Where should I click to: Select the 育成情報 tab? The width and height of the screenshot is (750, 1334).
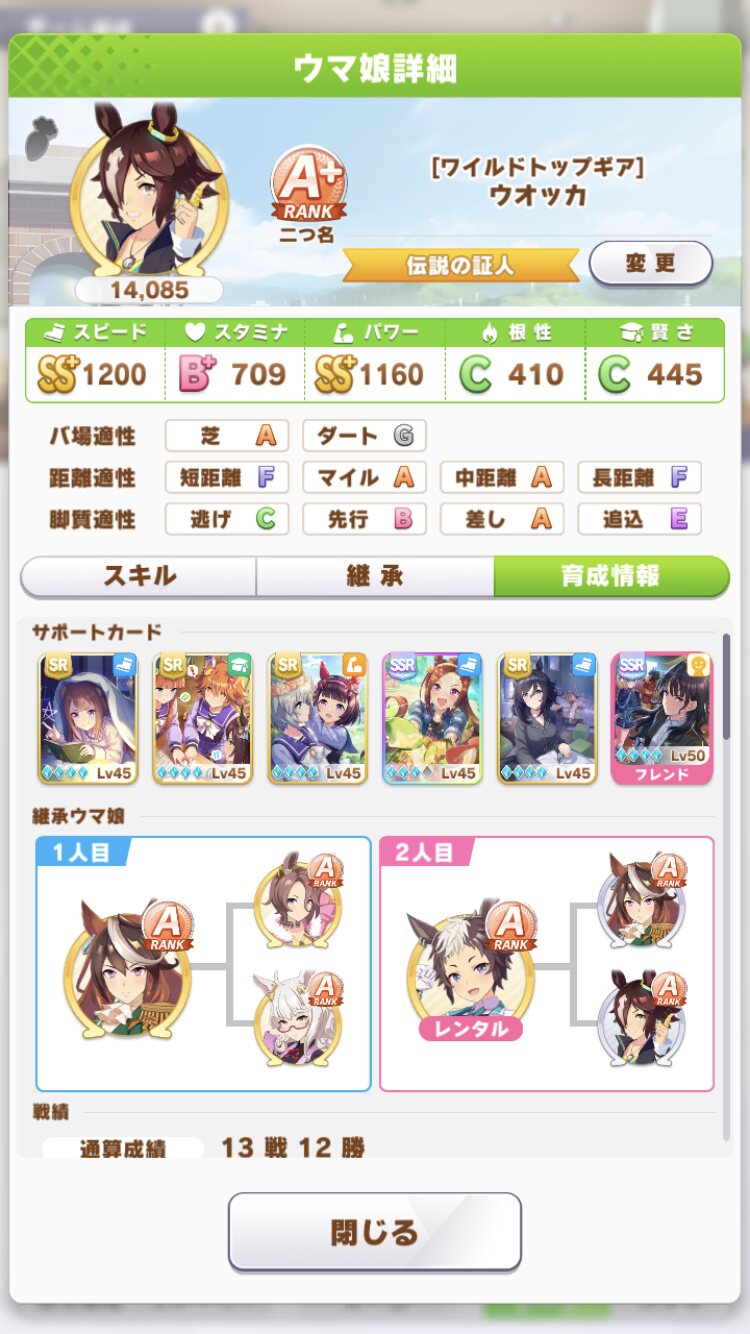(x=610, y=576)
